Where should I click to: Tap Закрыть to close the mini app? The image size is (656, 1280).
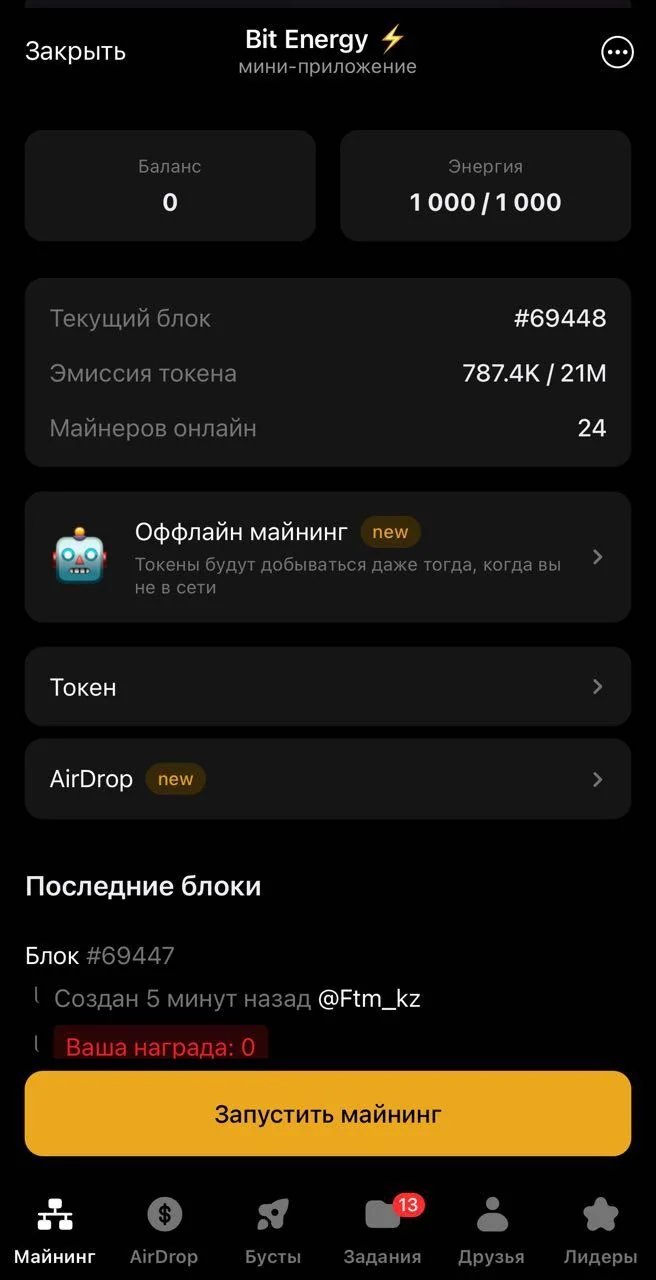pyautogui.click(x=75, y=51)
